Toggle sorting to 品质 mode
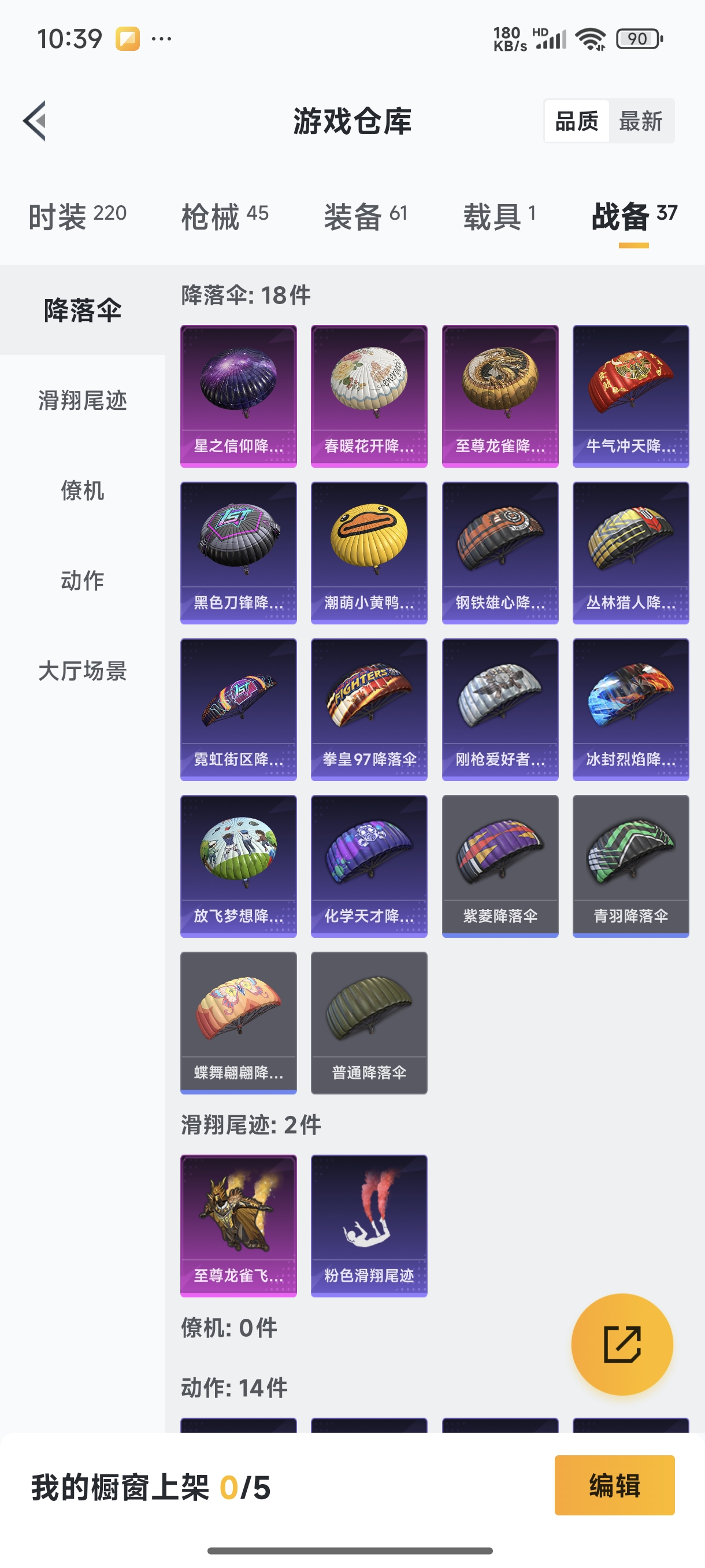The width and height of the screenshot is (705, 1568). coord(577,121)
